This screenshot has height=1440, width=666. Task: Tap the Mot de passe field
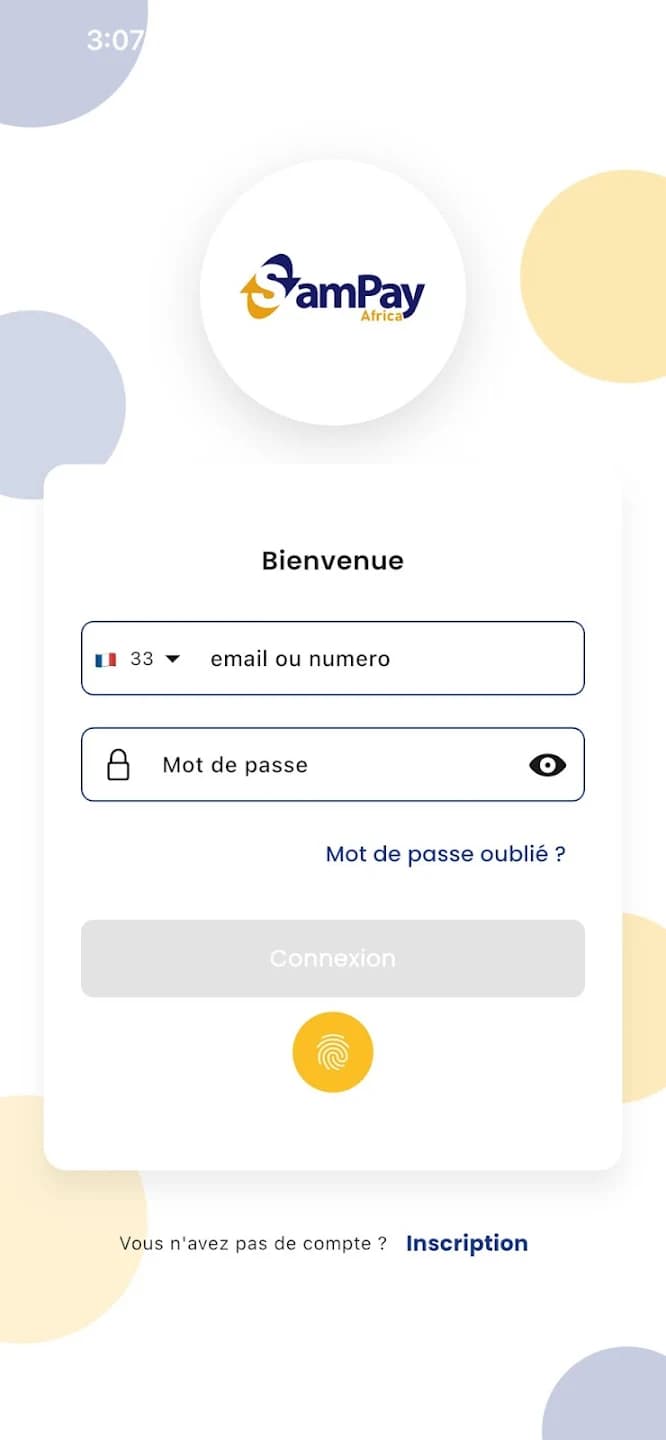(x=333, y=765)
